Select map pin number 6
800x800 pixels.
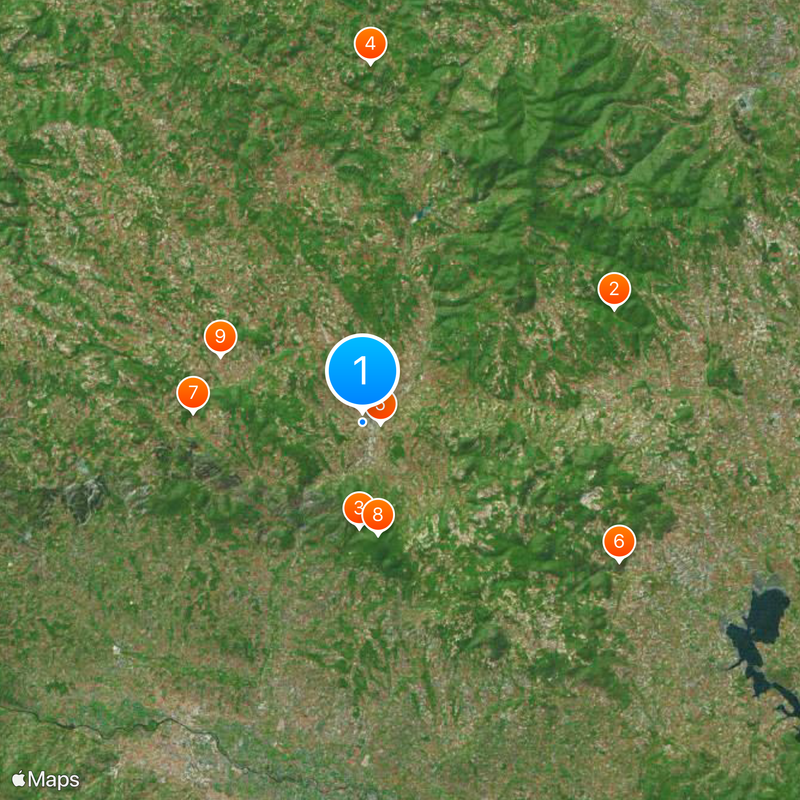619,542
